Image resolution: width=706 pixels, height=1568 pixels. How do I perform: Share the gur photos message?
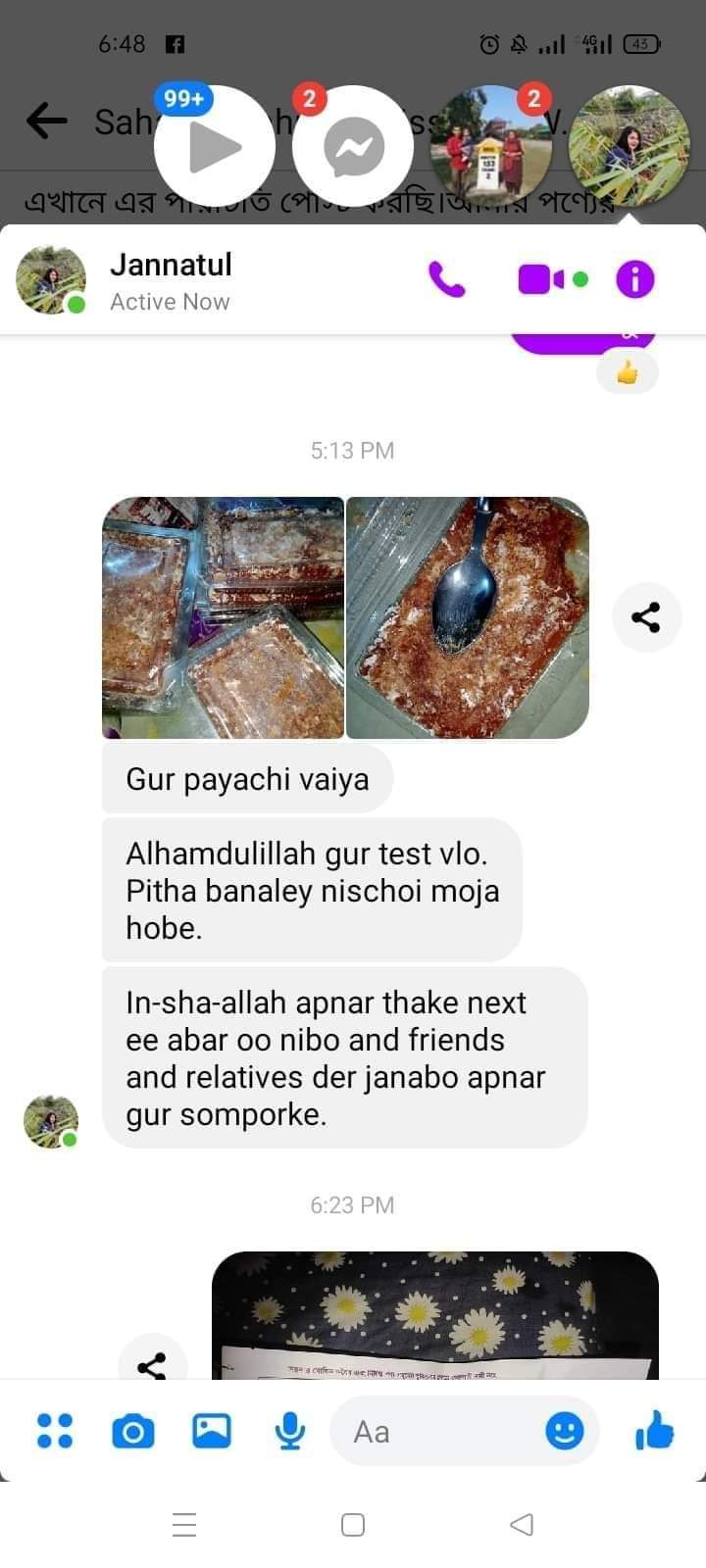click(646, 617)
